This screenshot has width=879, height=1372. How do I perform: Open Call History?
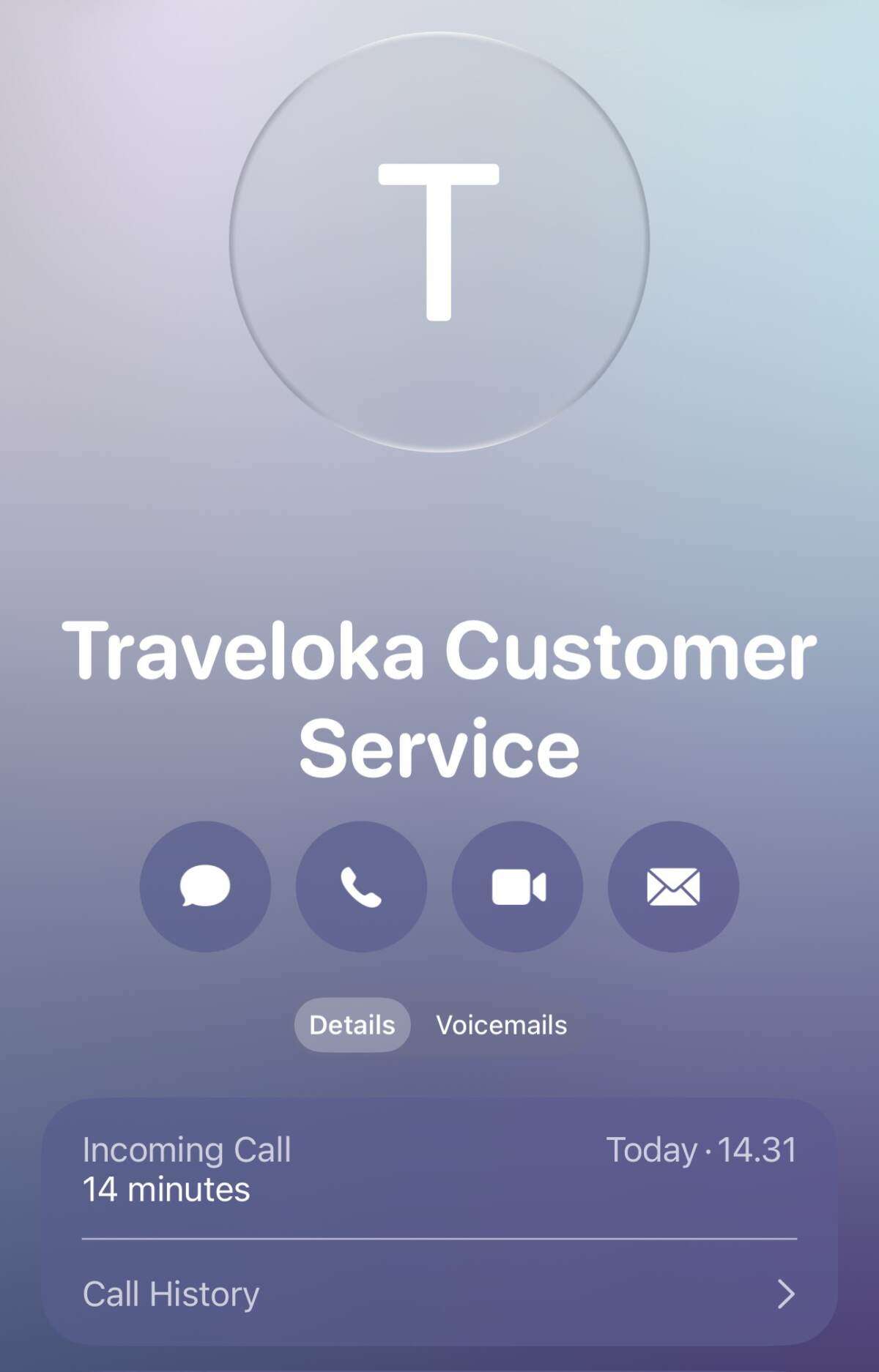tap(439, 1294)
